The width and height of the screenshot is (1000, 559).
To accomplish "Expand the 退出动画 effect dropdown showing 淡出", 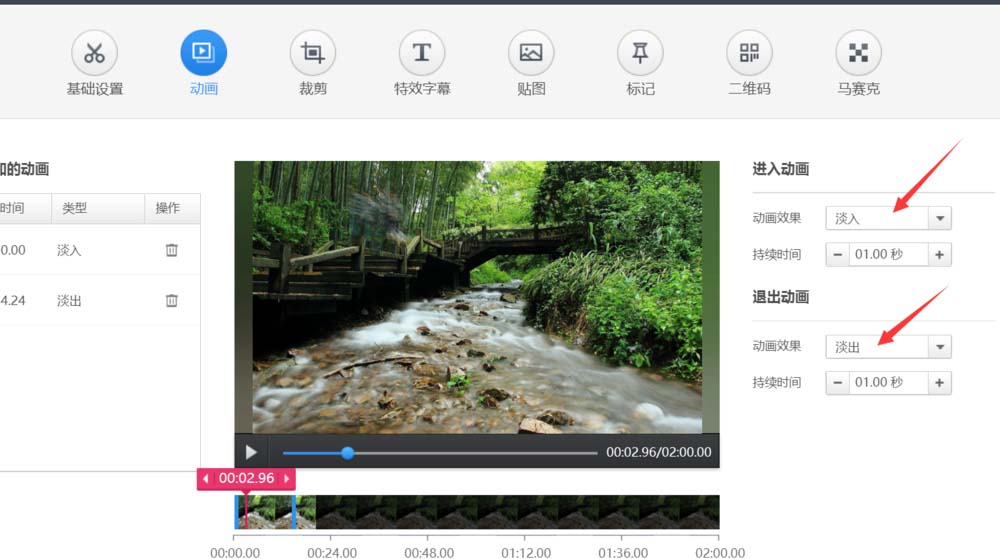I will [x=939, y=347].
